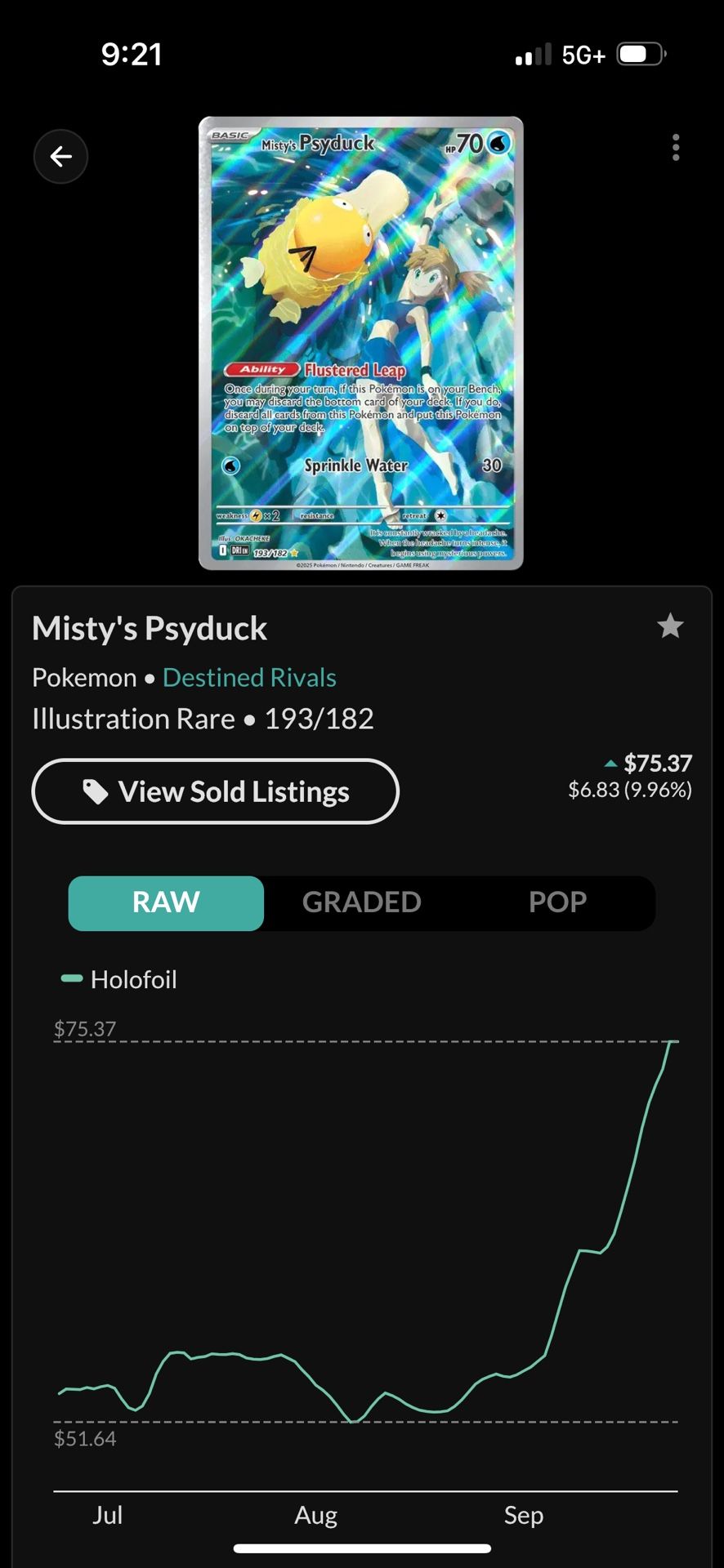Open the Destined Rivals set link
Viewport: 724px width, 1568px height.
(x=249, y=677)
